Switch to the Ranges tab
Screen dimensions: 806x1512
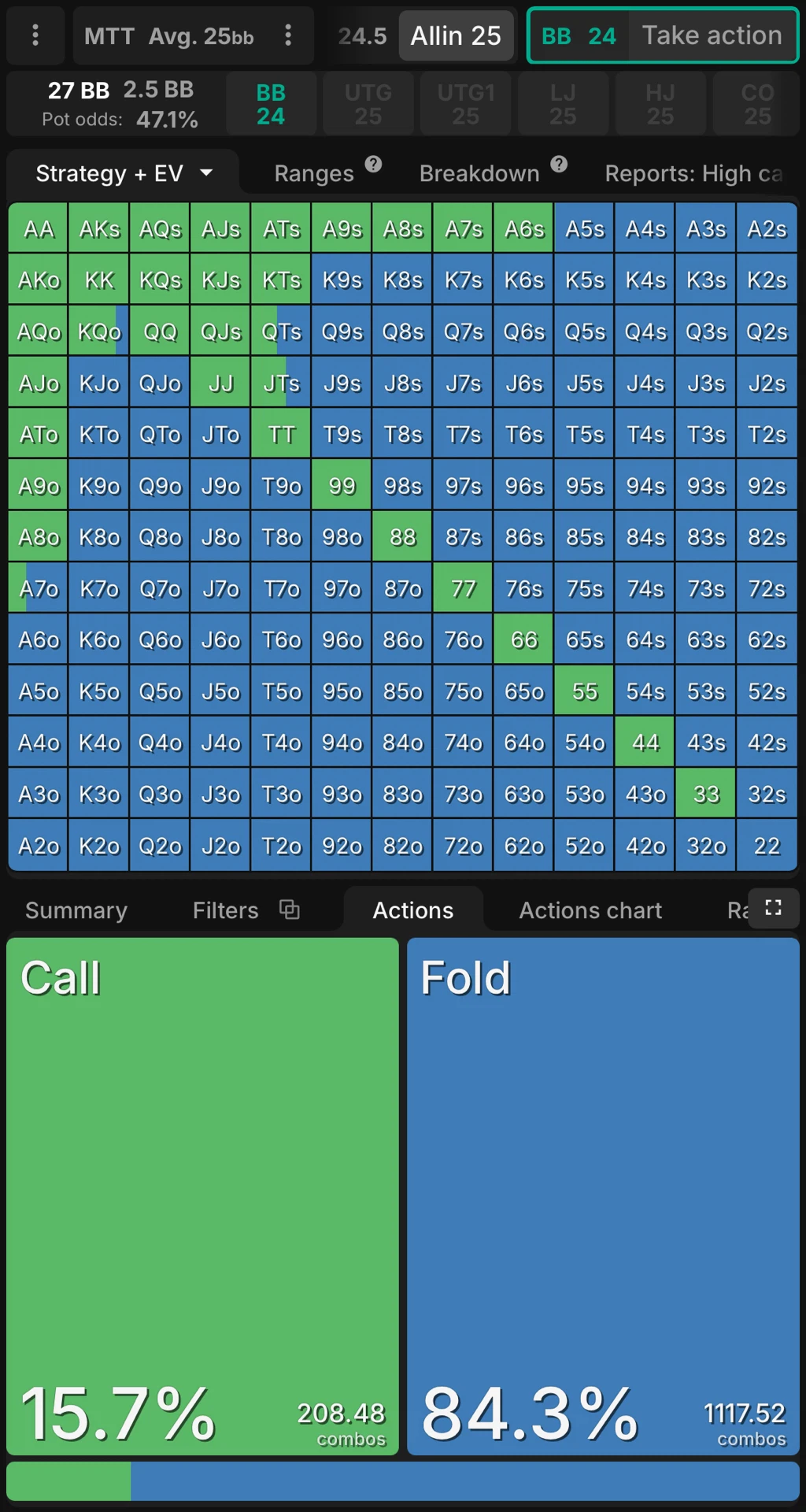[314, 173]
